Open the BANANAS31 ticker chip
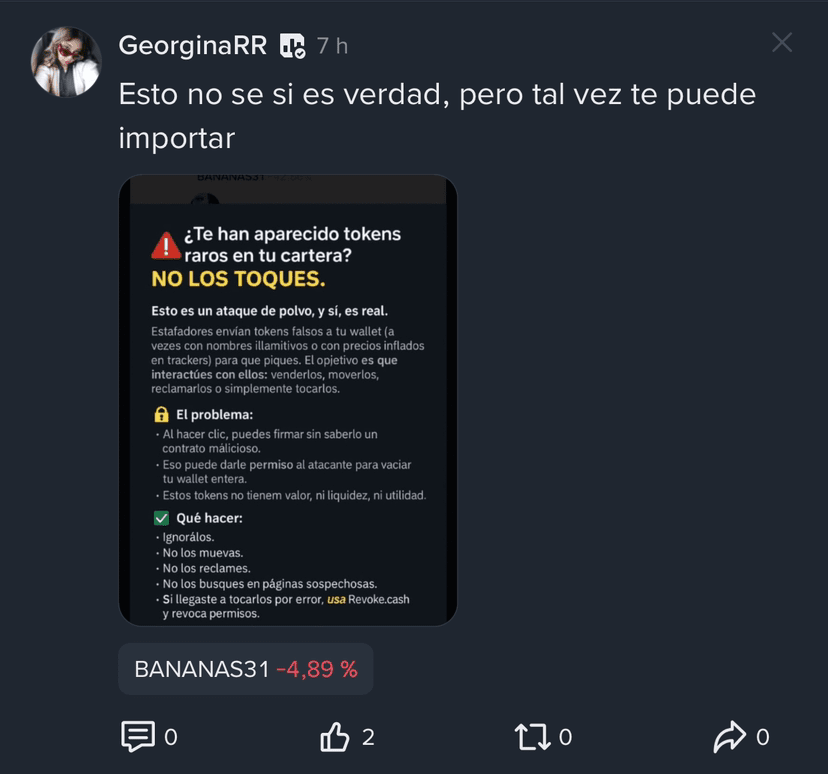The height and width of the screenshot is (774, 828). (x=245, y=669)
